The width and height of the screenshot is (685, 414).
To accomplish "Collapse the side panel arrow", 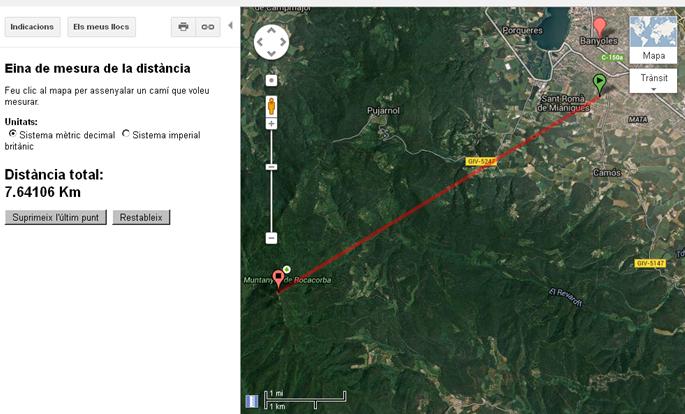I will click(x=231, y=25).
